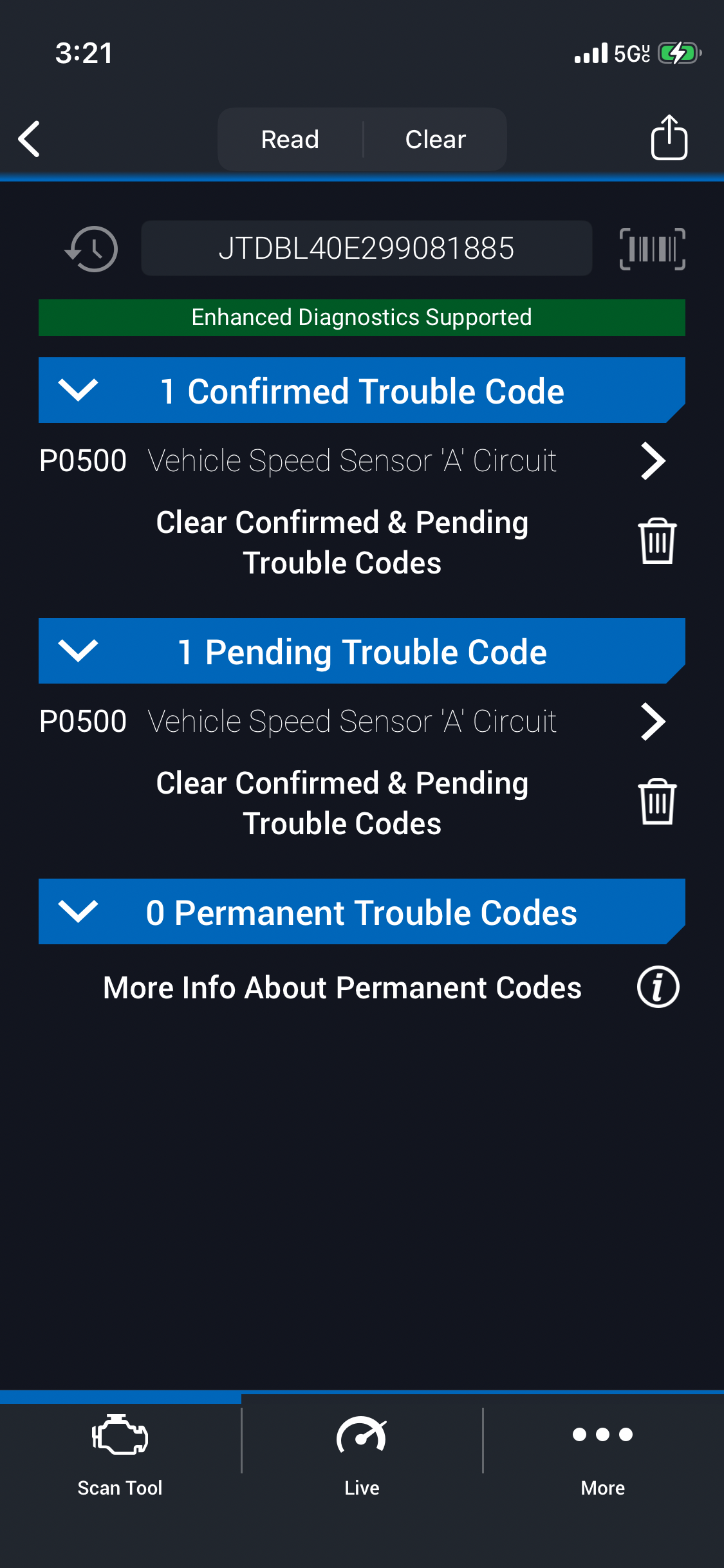
Task: Switch to the Scan Tool tab
Action: pos(120,1455)
